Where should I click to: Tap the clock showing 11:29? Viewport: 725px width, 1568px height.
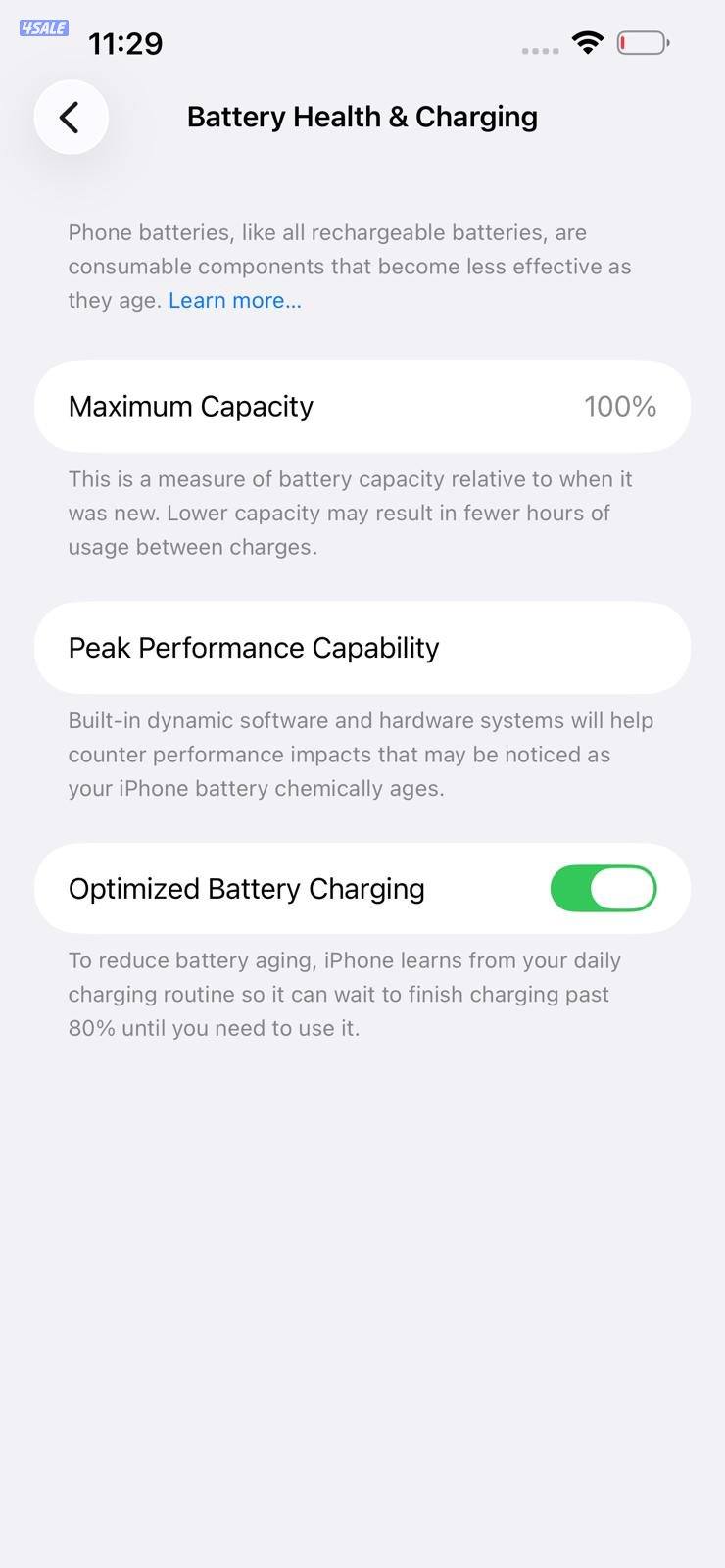[x=124, y=42]
